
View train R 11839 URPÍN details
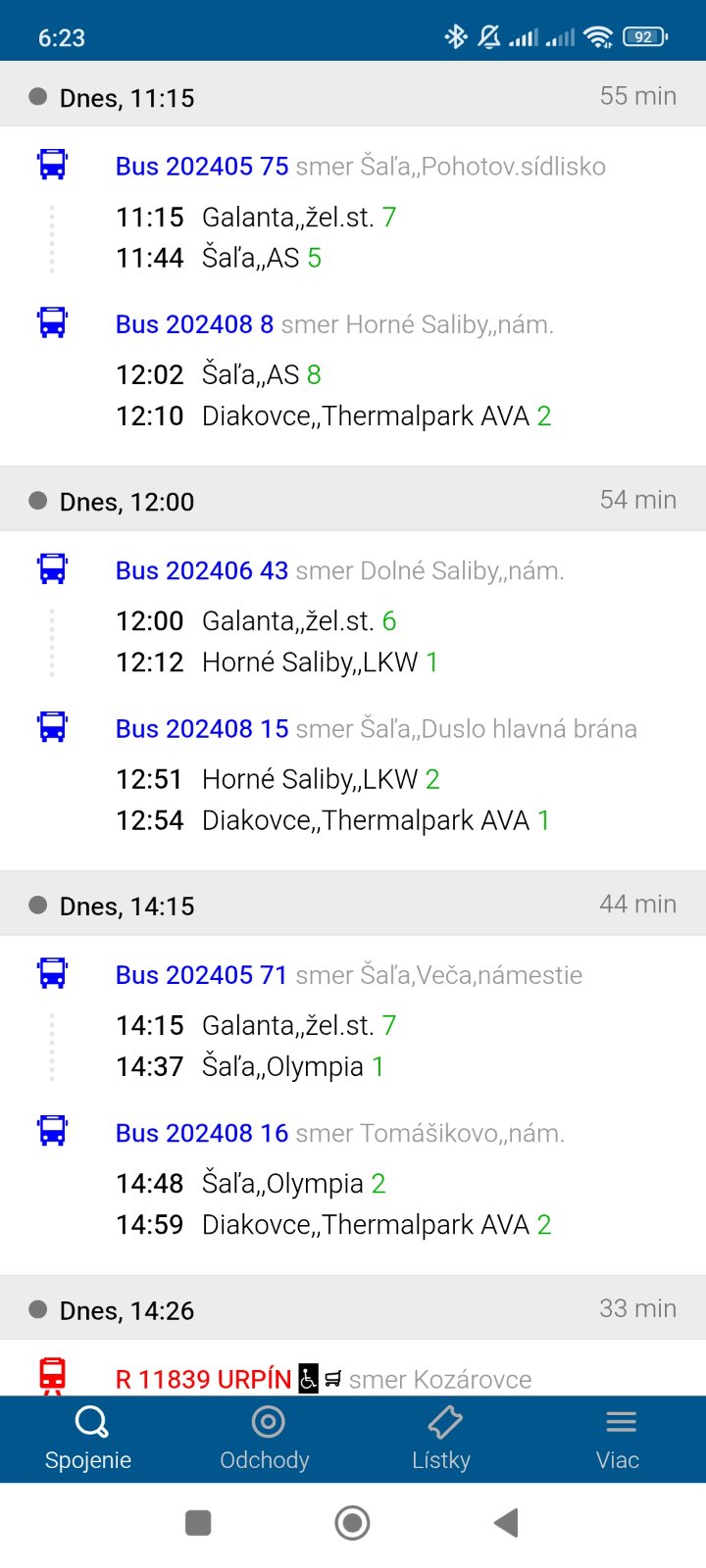(203, 1380)
